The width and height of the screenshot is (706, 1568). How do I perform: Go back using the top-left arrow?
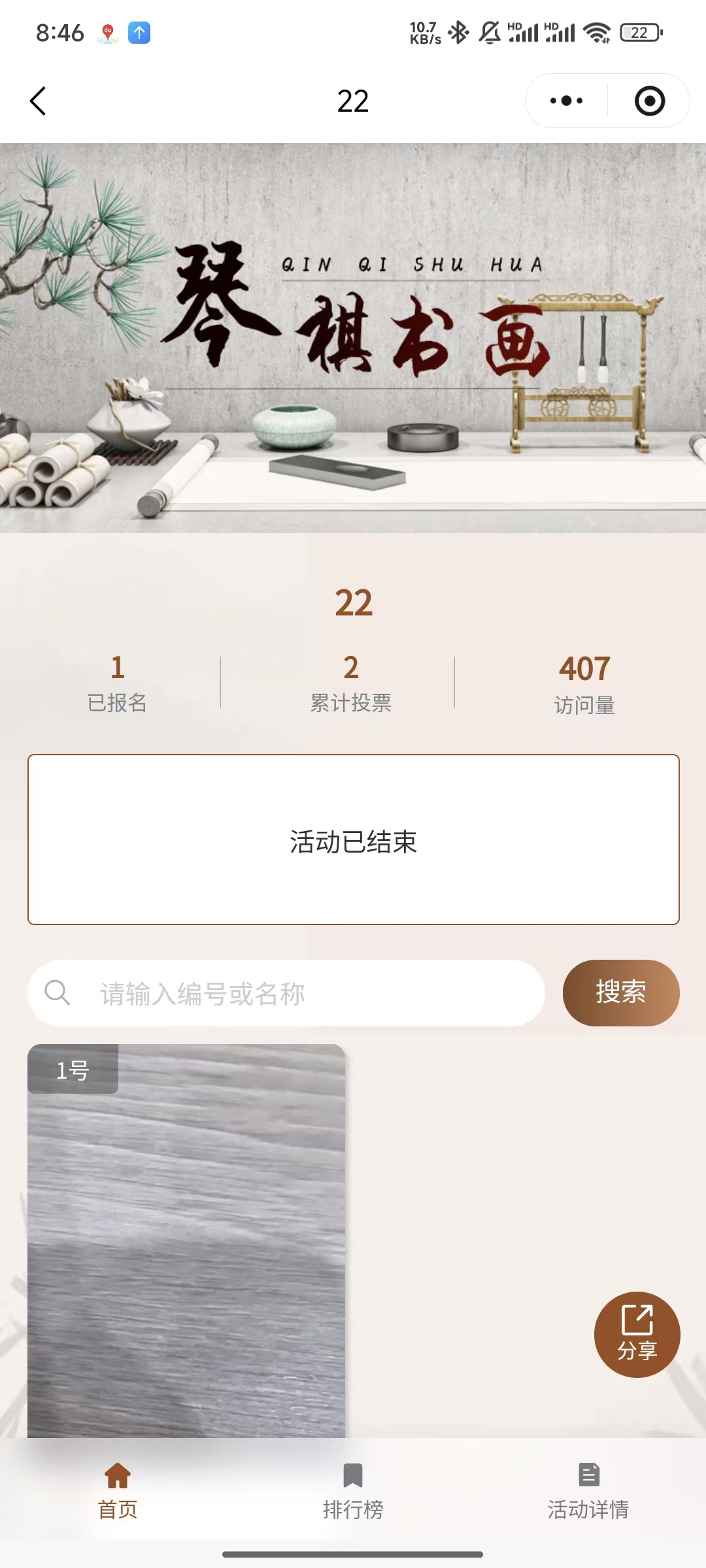(x=38, y=101)
